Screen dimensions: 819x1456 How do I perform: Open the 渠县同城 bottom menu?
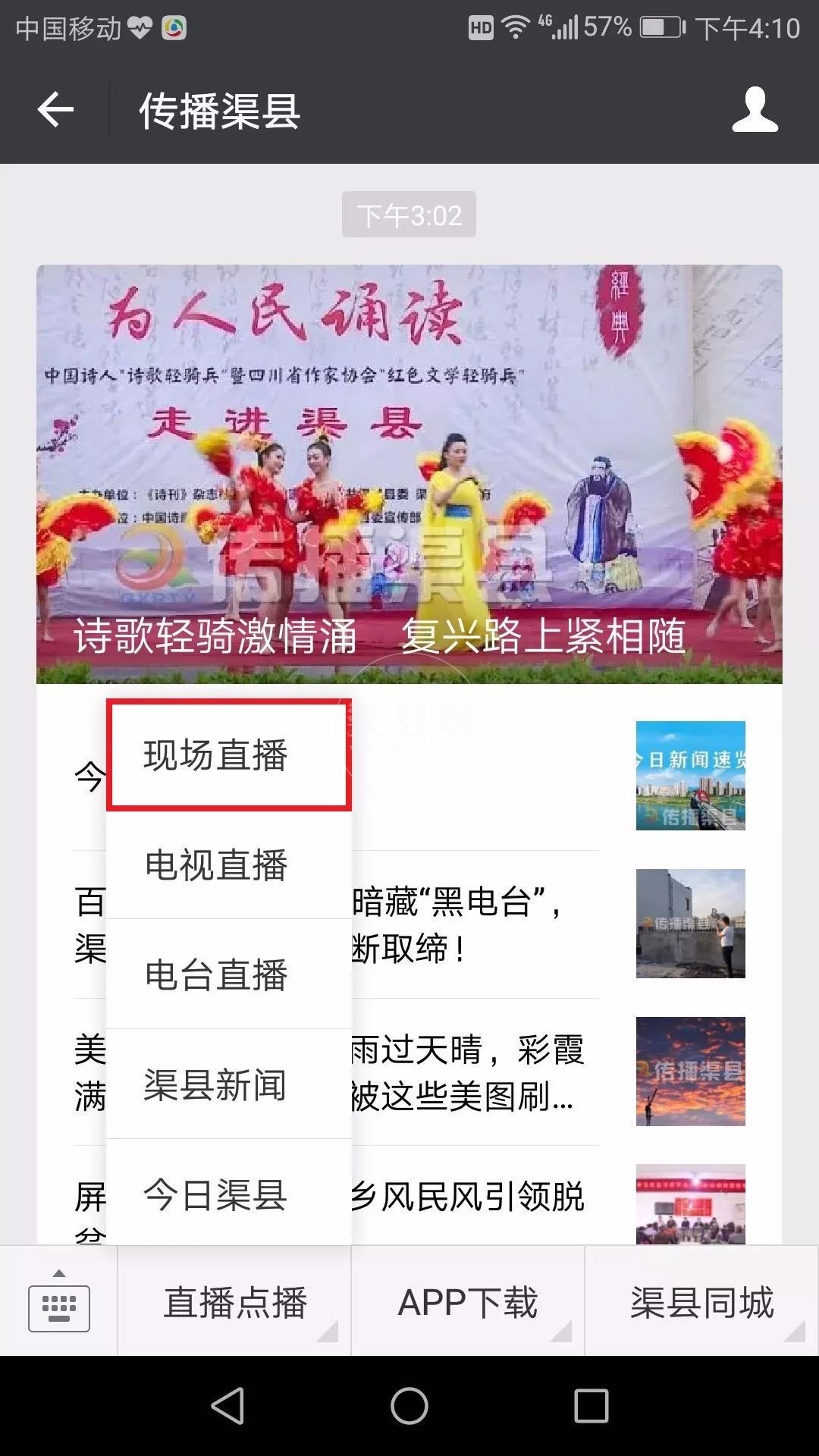click(x=701, y=1302)
